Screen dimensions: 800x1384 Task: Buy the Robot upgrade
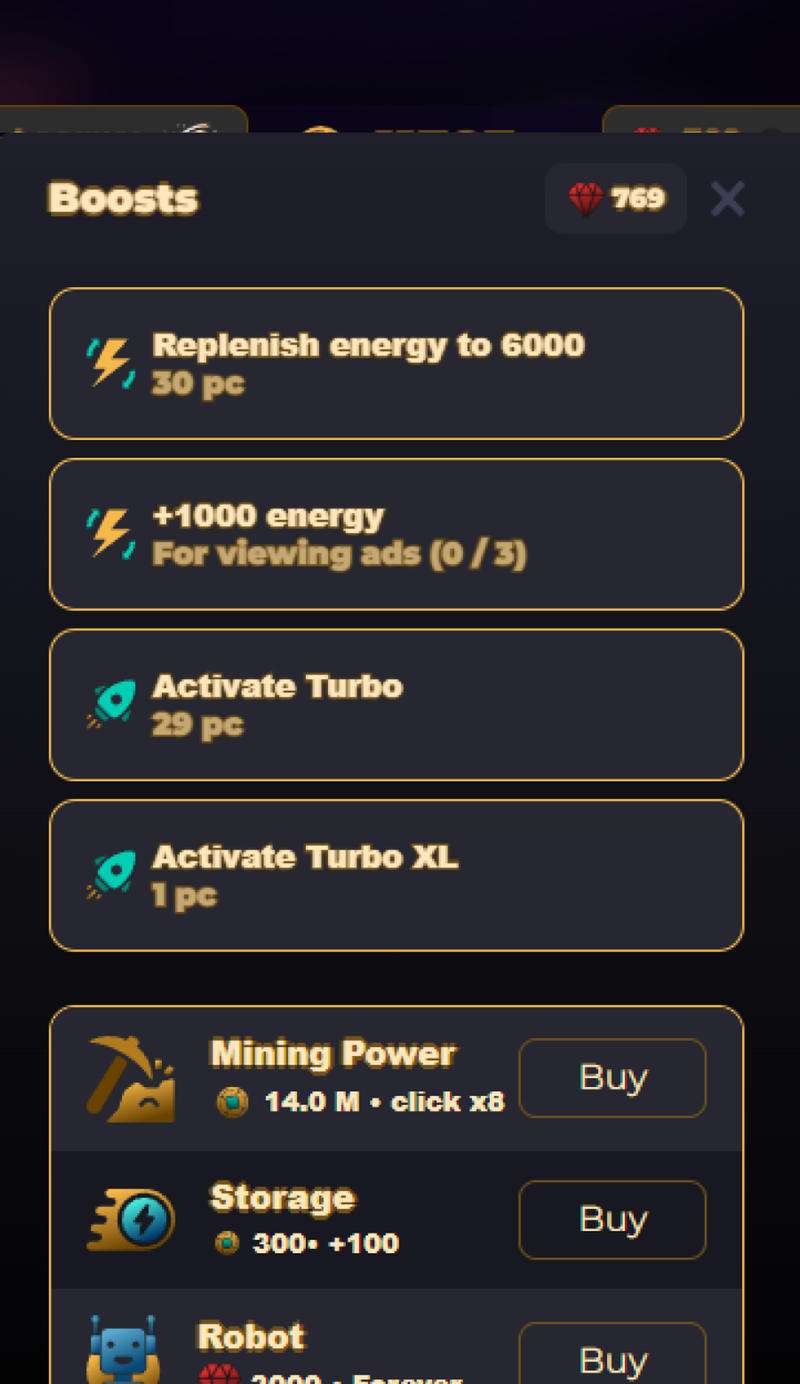click(x=612, y=1358)
